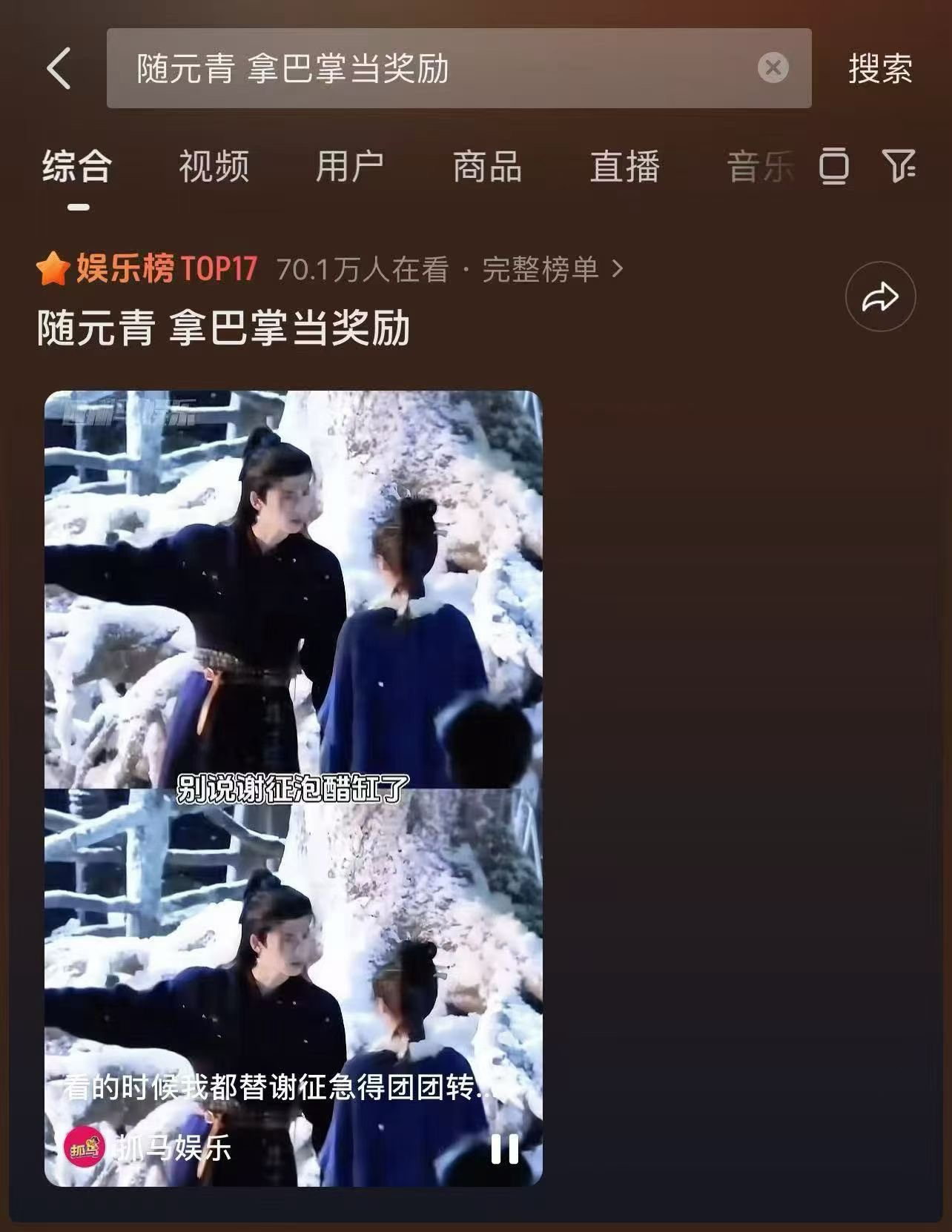
Task: Pause the playing video preview
Action: click(504, 1150)
